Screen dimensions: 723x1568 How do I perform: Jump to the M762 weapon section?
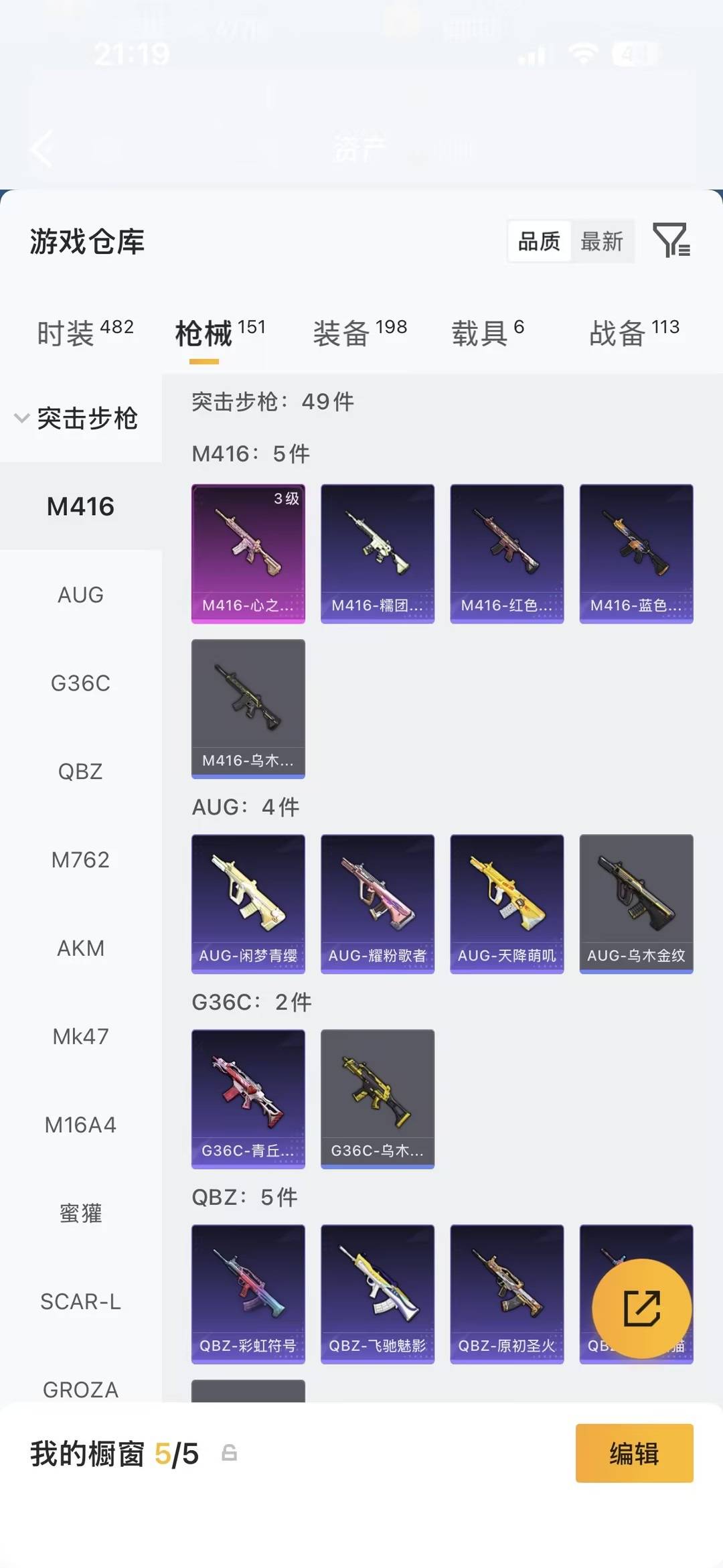click(80, 859)
